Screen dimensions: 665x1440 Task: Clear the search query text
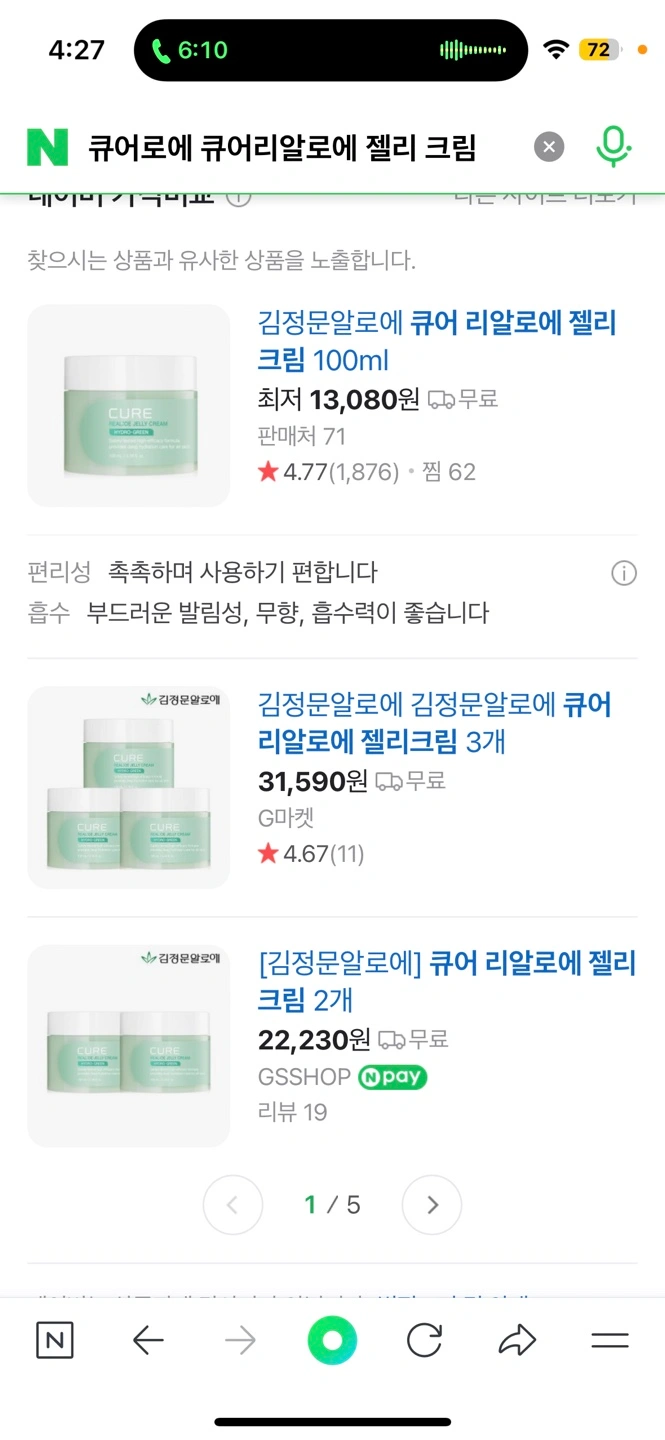click(x=548, y=148)
